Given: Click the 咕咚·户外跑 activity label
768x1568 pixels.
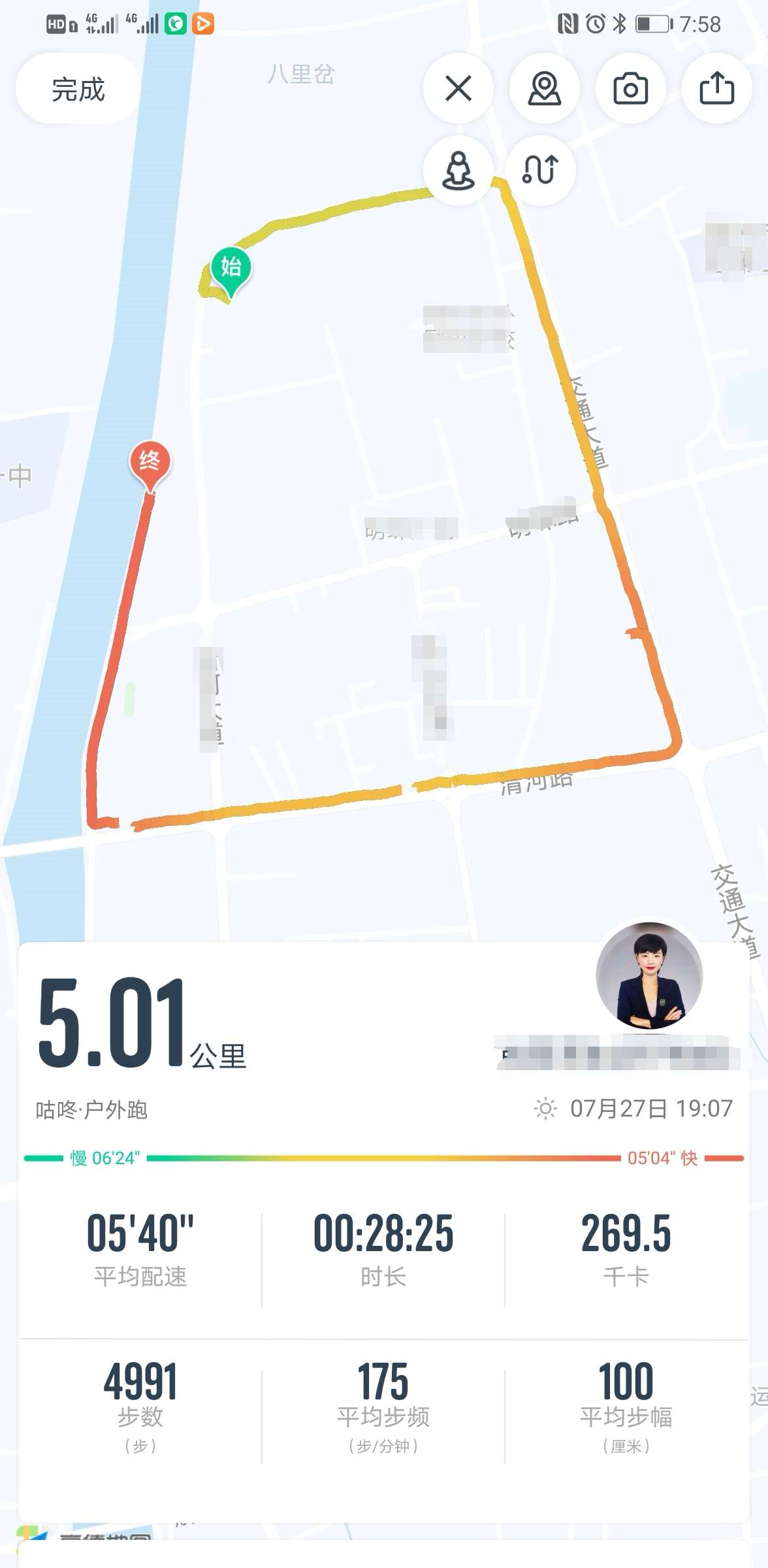Looking at the screenshot, I should click(91, 1109).
